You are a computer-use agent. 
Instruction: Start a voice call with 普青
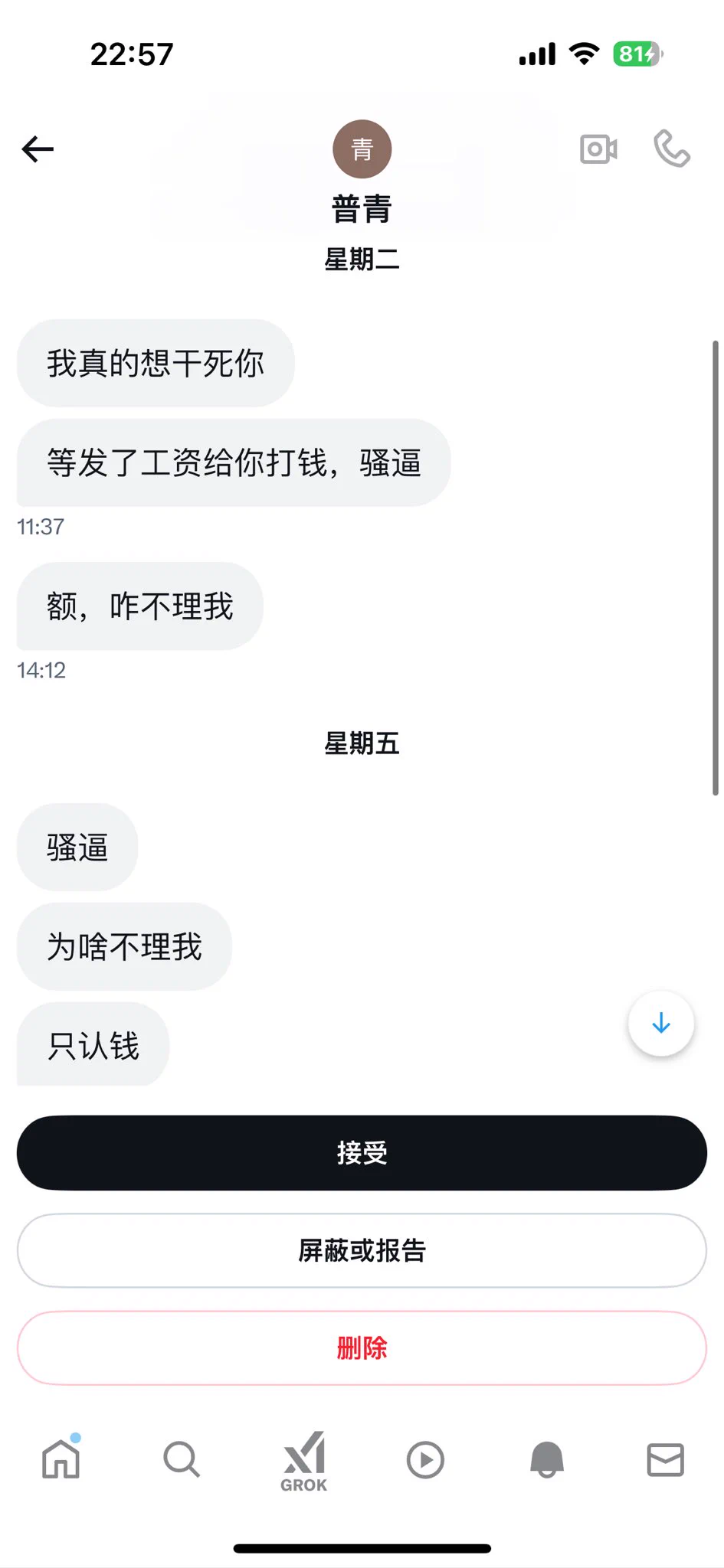[672, 149]
